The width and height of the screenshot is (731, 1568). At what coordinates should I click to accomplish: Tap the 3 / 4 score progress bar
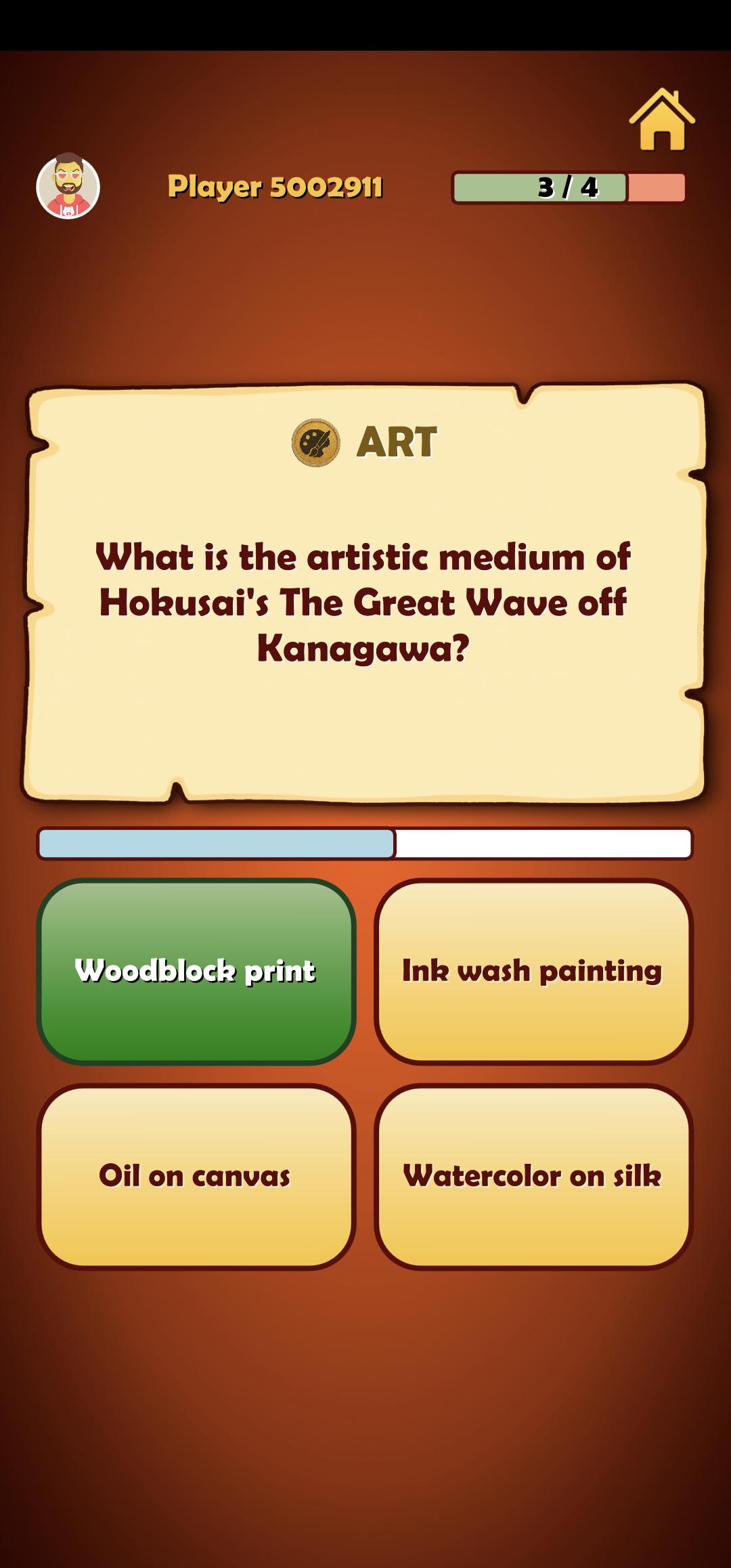tap(569, 187)
